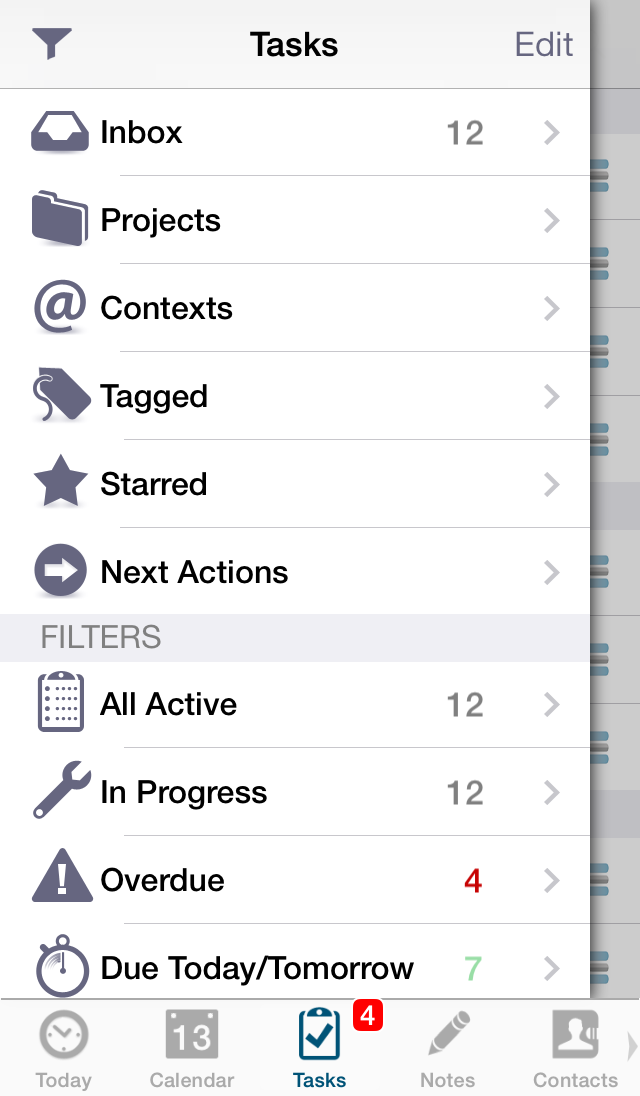Open the Inbox list
Screen dimensions: 640x1096
(295, 133)
